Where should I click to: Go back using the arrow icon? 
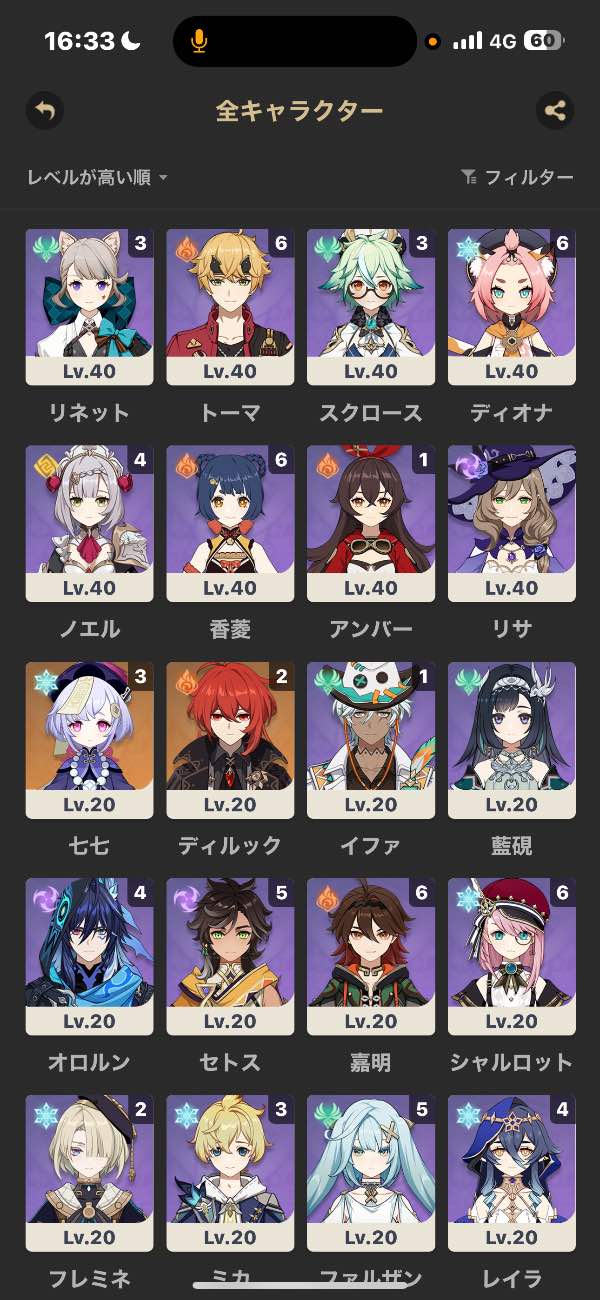click(x=44, y=110)
